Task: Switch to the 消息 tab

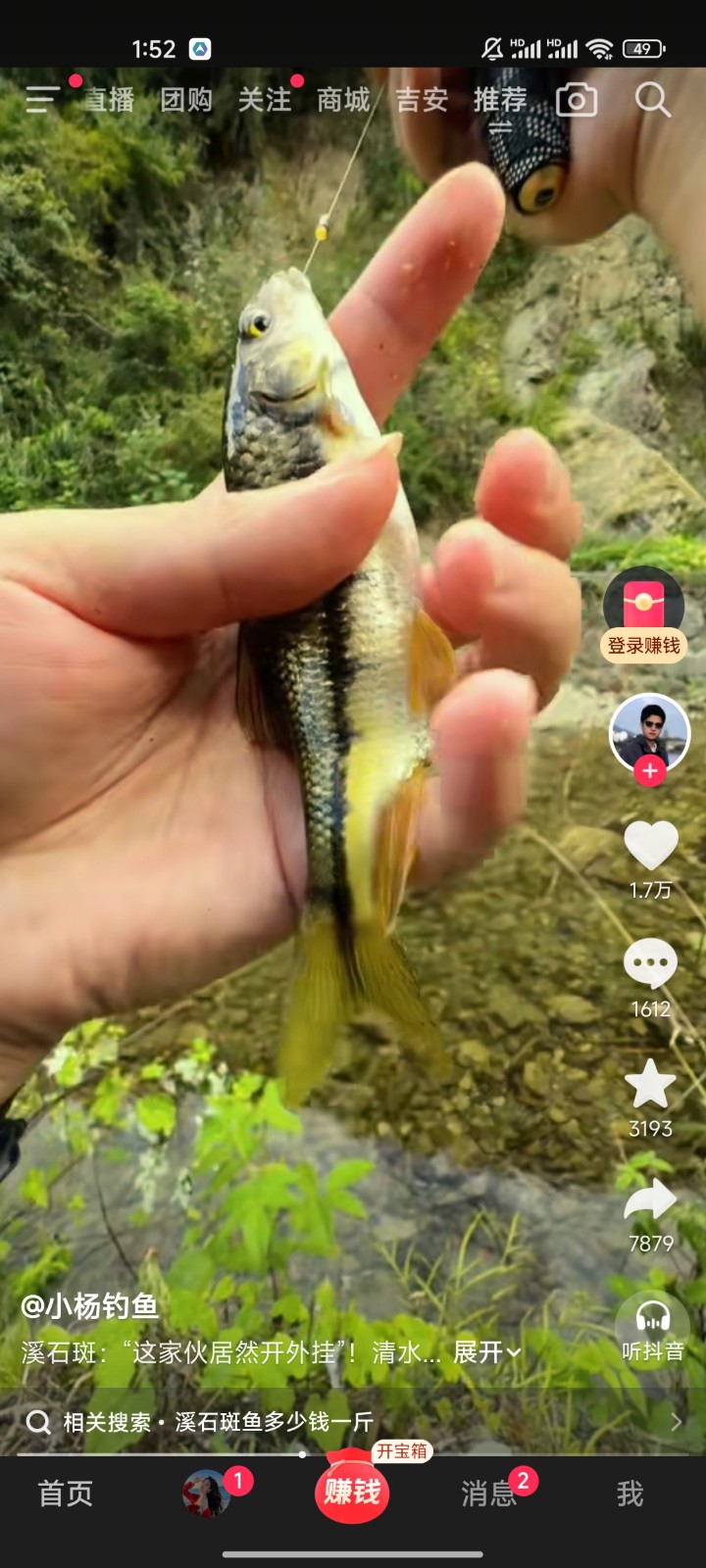Action: tap(489, 1494)
